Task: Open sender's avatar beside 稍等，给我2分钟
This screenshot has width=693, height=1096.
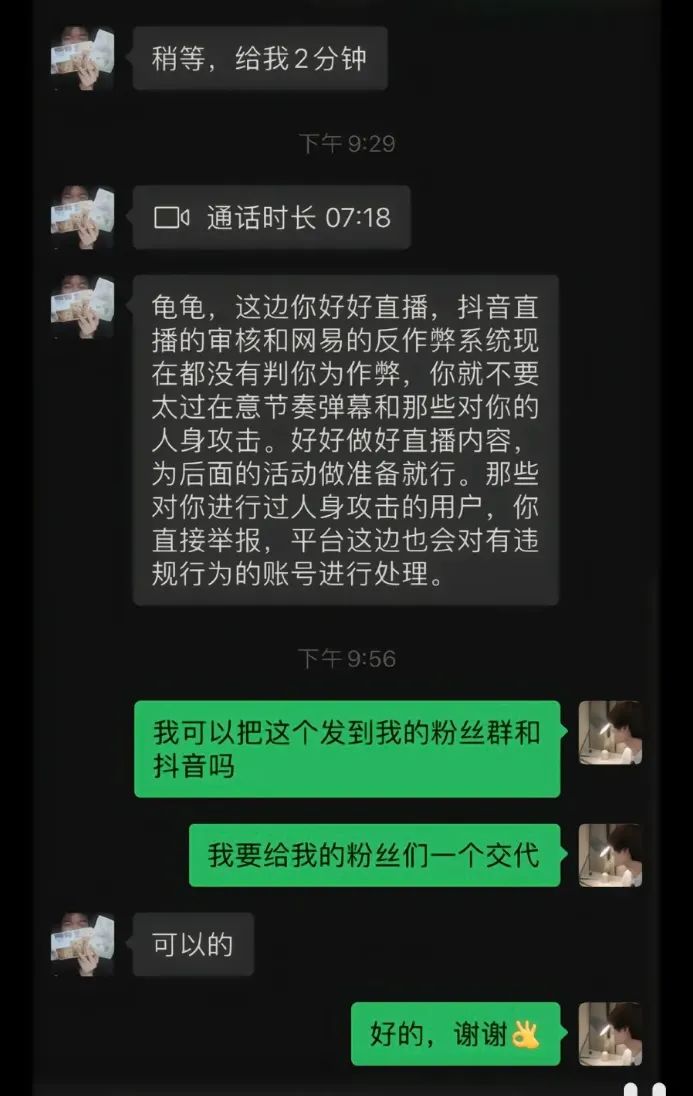Action: [x=82, y=58]
